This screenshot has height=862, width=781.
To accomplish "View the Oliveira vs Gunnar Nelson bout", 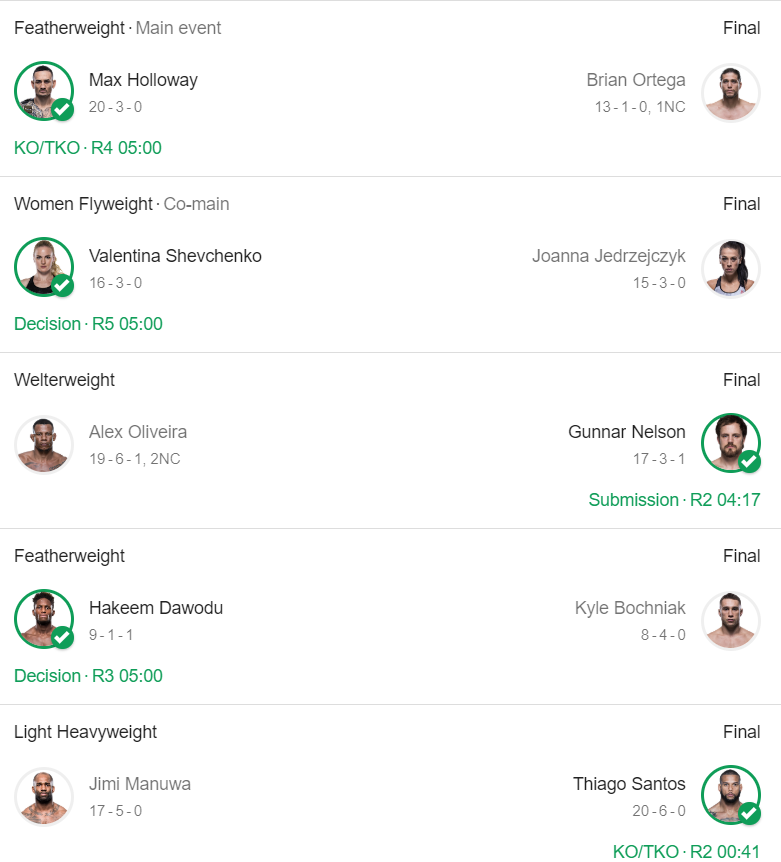I will [390, 442].
